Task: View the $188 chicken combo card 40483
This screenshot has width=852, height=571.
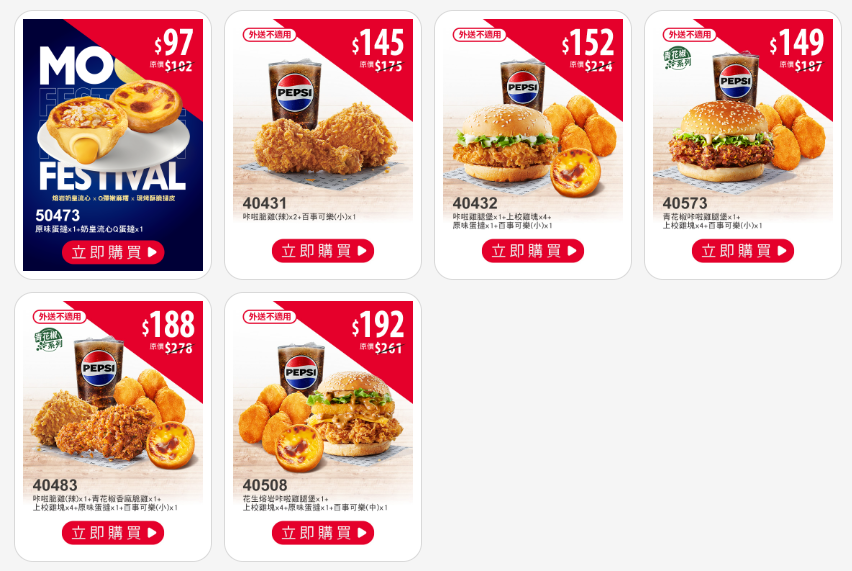Action: (x=112, y=400)
